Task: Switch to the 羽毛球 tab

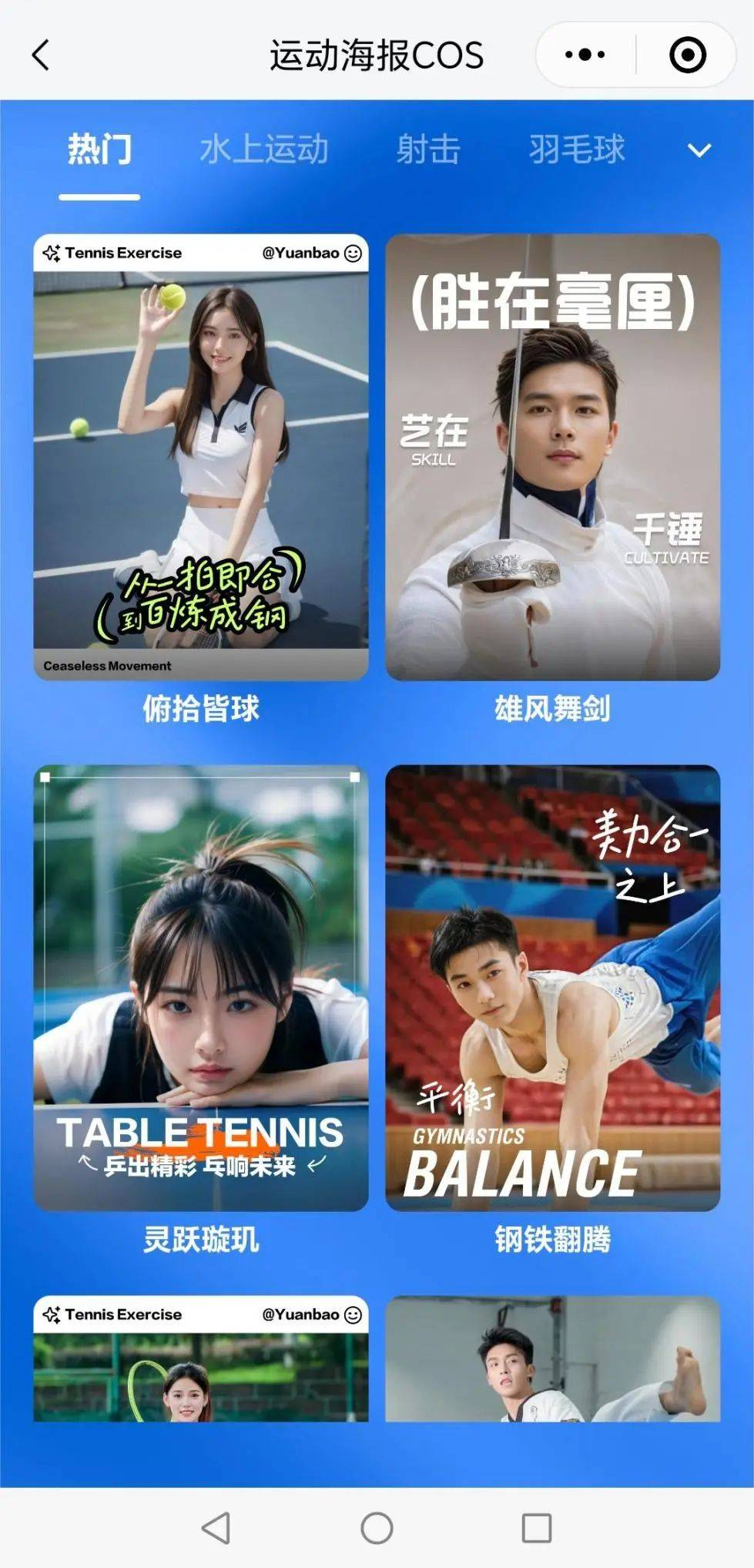Action: pos(577,149)
